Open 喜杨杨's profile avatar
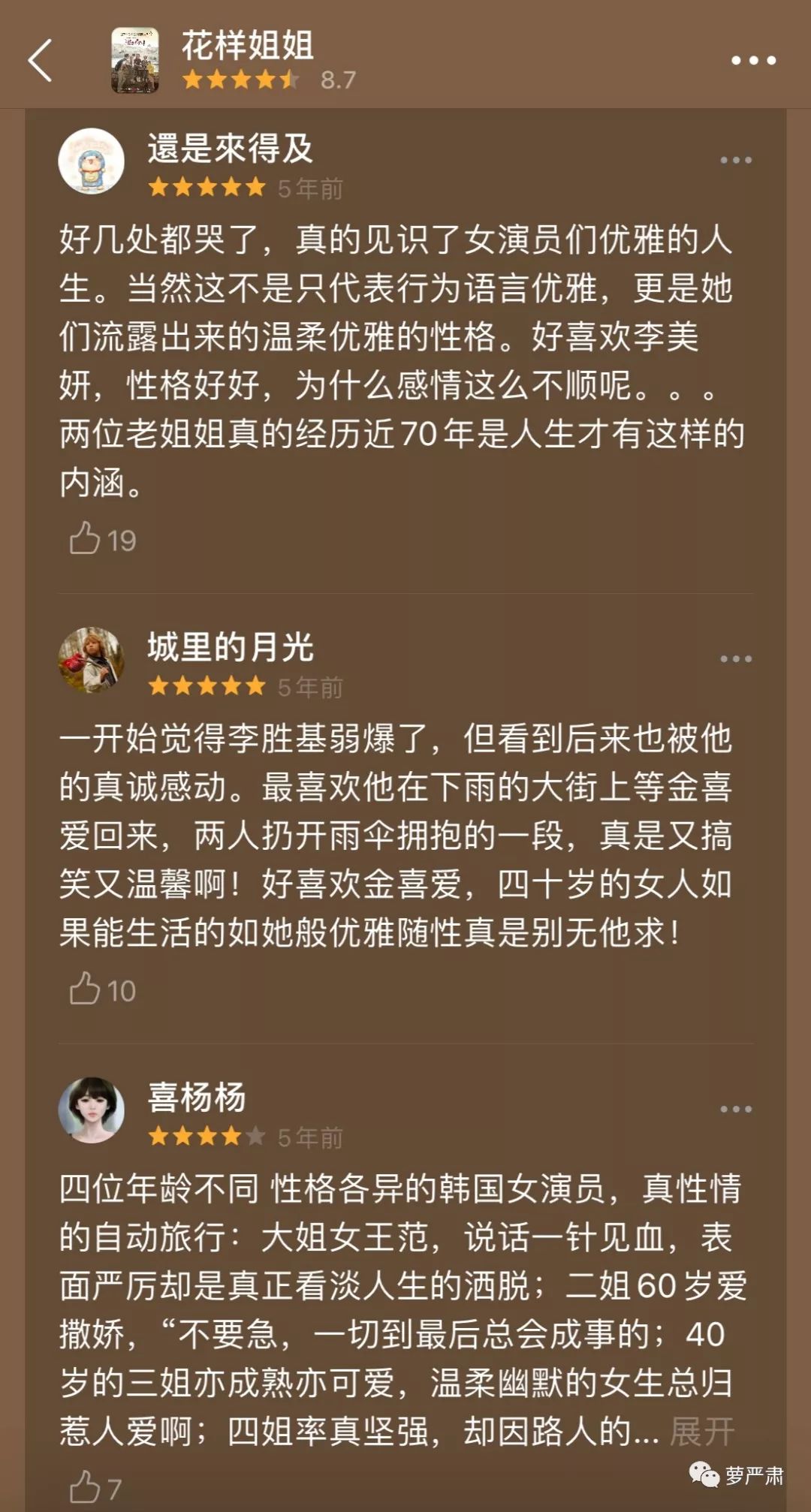The width and height of the screenshot is (811, 1512). tap(92, 1110)
